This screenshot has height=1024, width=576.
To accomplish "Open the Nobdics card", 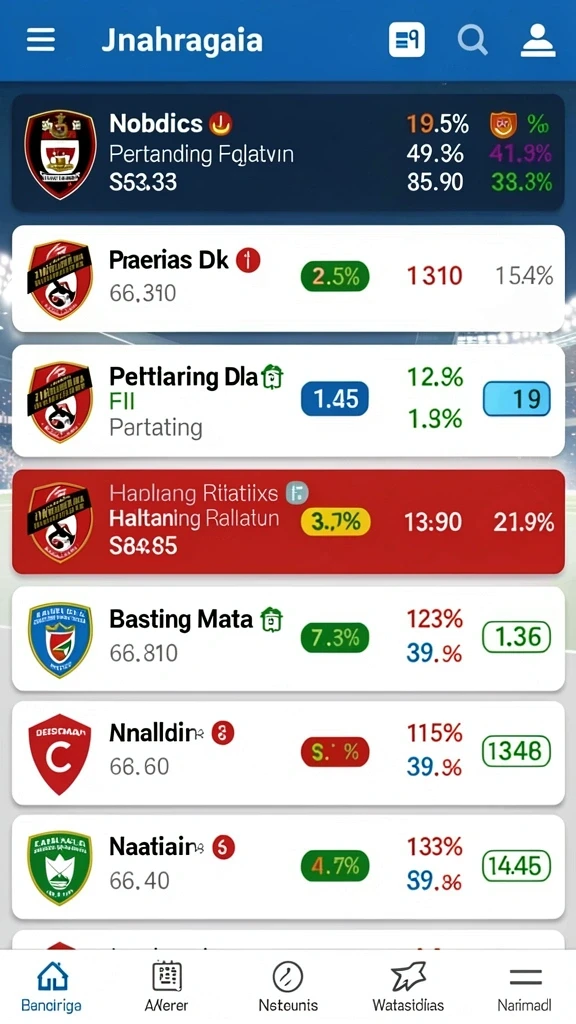I will point(288,153).
